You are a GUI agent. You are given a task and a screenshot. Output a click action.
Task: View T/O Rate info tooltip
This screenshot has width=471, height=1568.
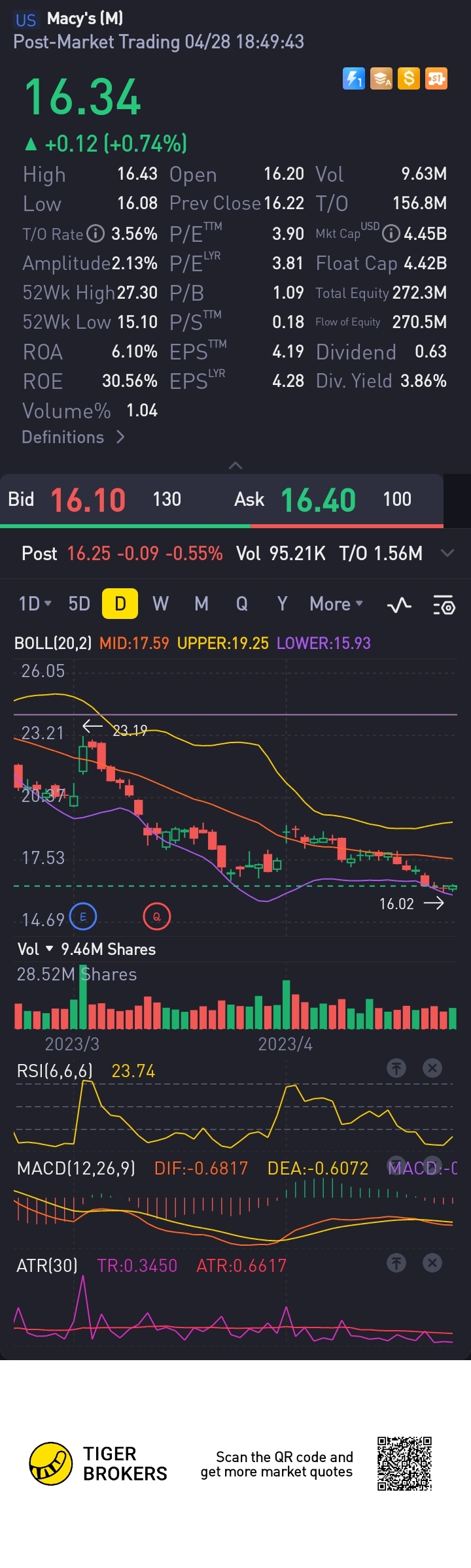pos(96,233)
